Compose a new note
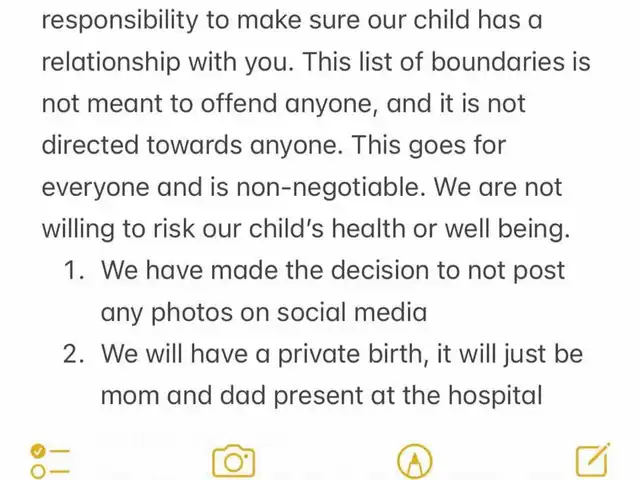This screenshot has width=640, height=480. (592, 459)
